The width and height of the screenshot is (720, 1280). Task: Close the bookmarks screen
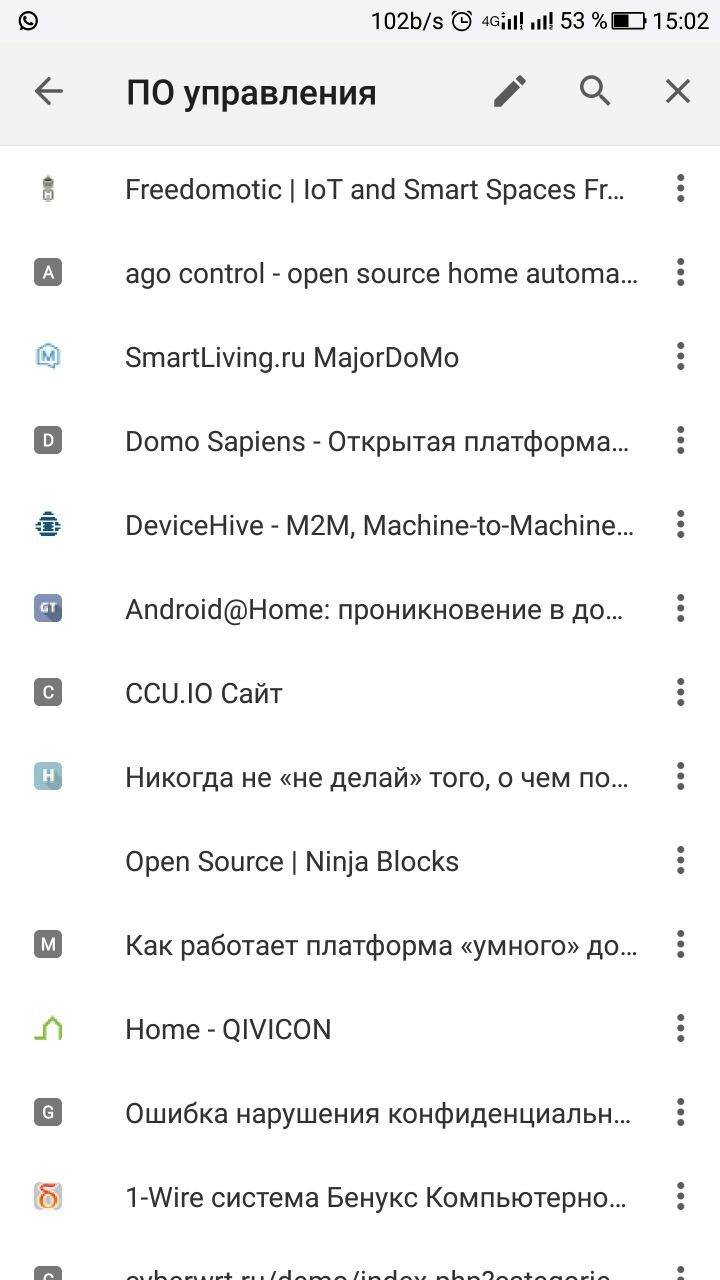coord(678,92)
